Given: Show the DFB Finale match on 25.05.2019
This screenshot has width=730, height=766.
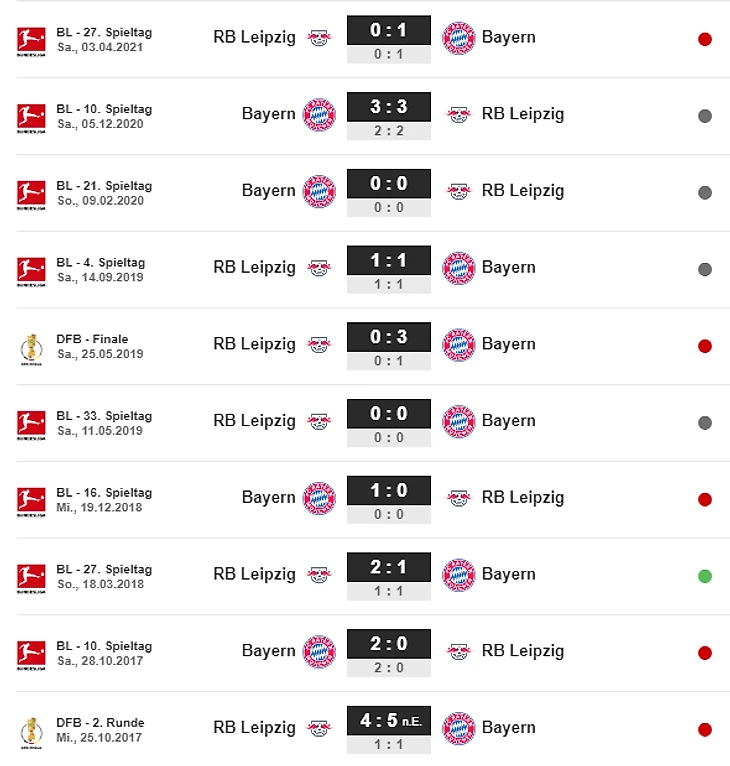Looking at the screenshot, I should point(388,338).
